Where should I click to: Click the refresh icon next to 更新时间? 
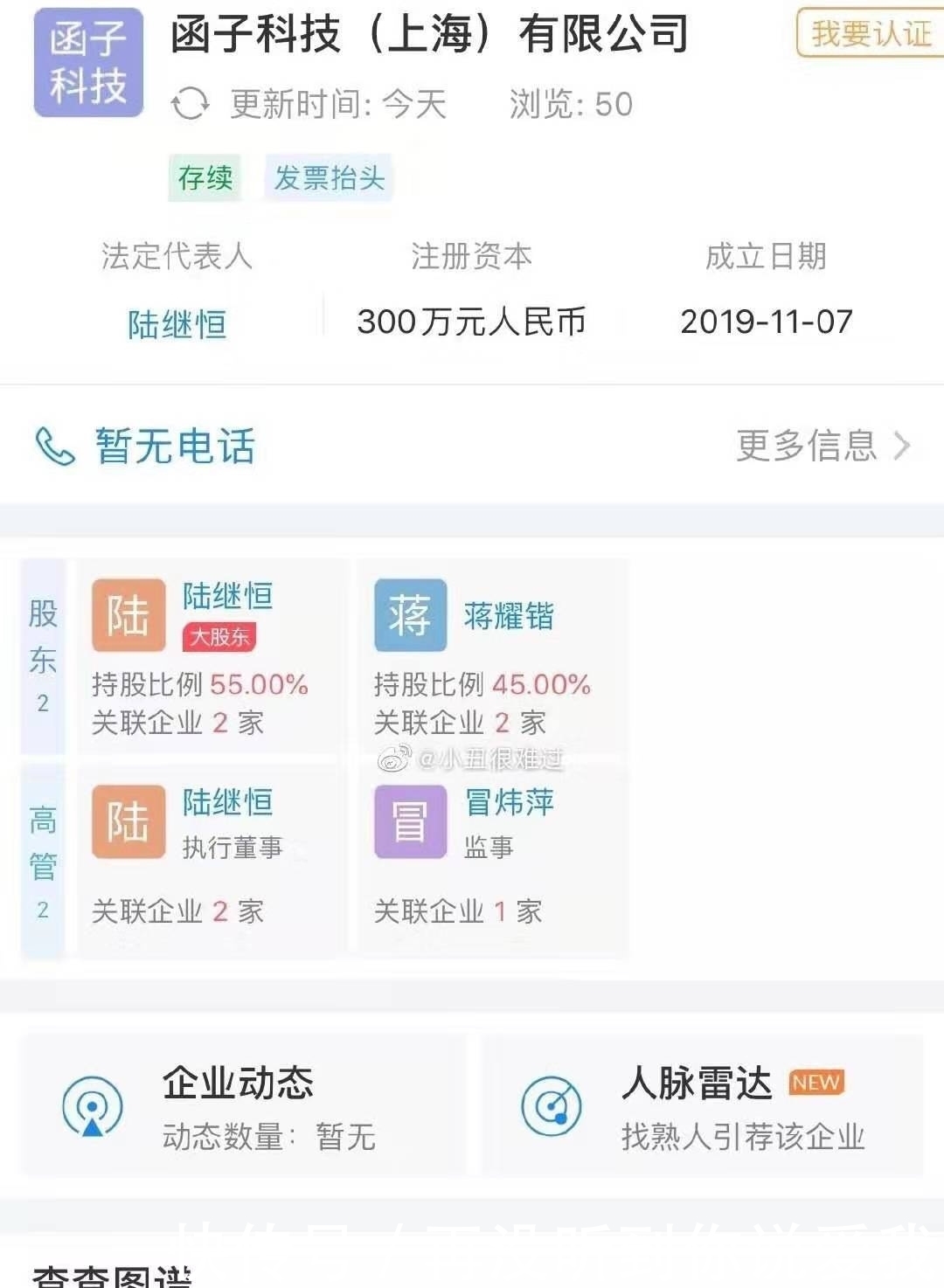(191, 104)
